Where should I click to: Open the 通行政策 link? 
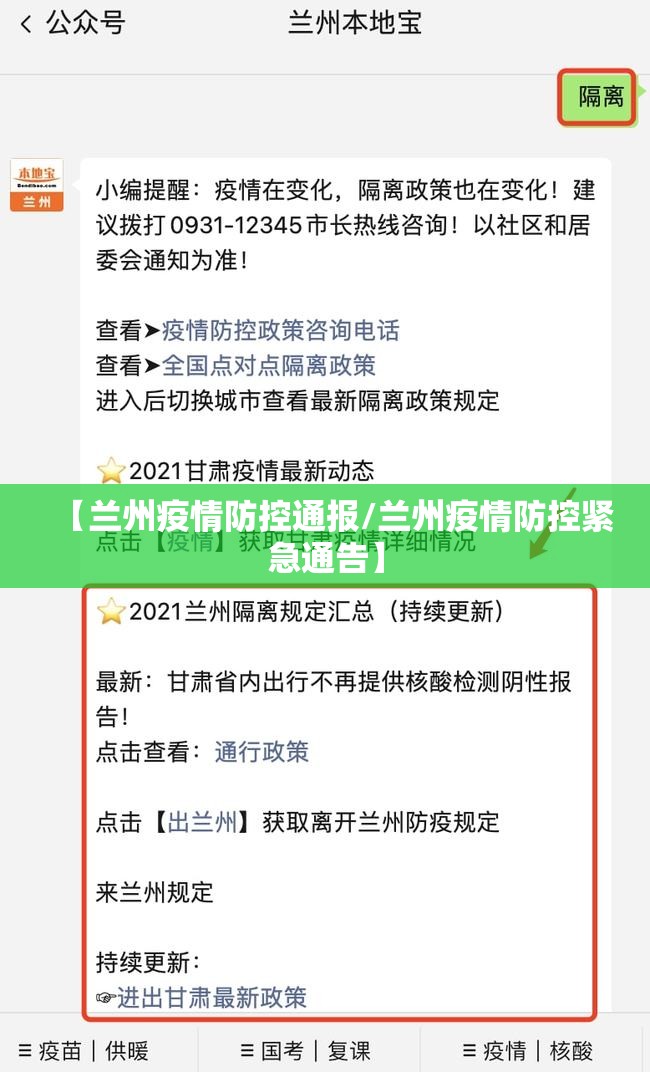pyautogui.click(x=261, y=752)
